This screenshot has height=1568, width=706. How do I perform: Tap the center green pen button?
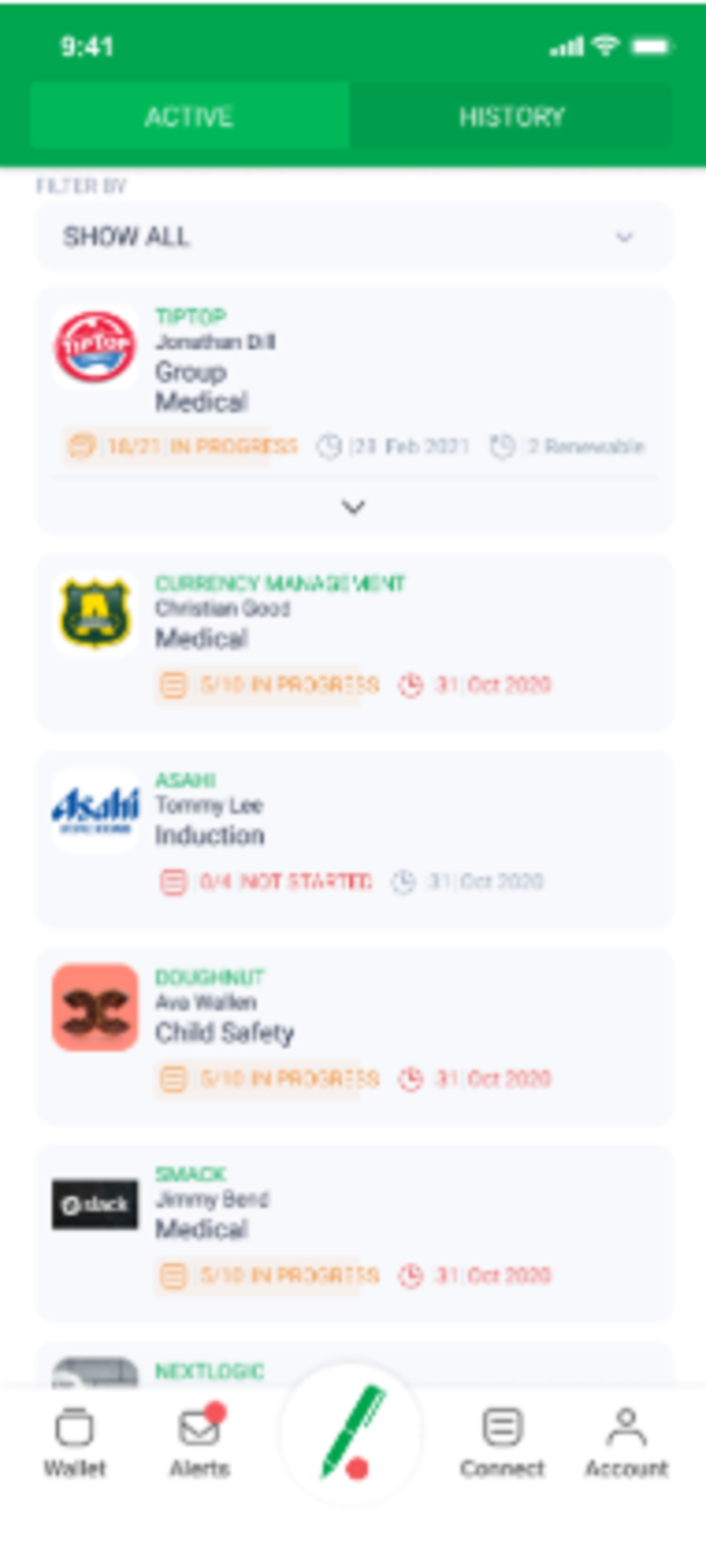click(352, 1432)
